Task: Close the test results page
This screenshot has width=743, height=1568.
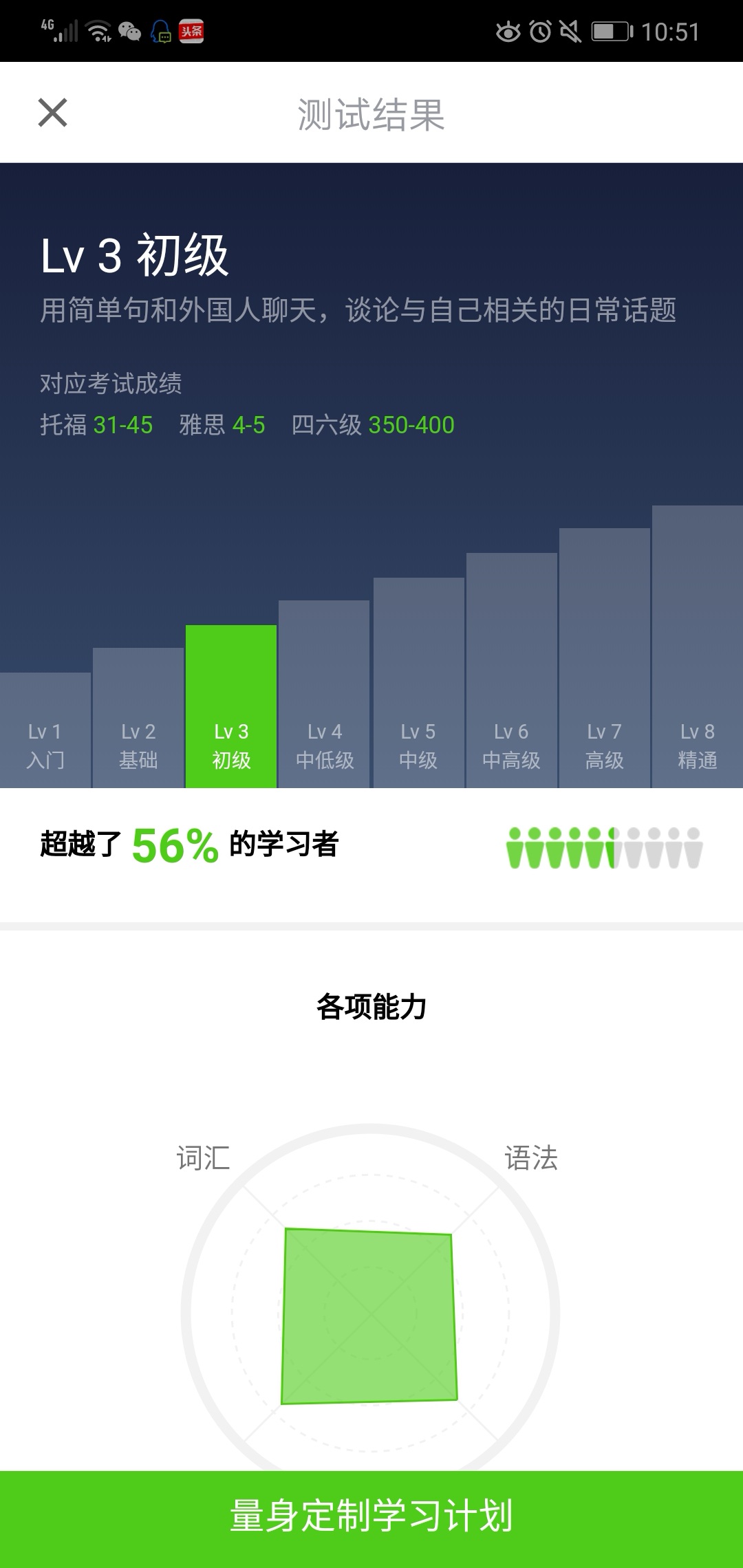Action: (52, 113)
